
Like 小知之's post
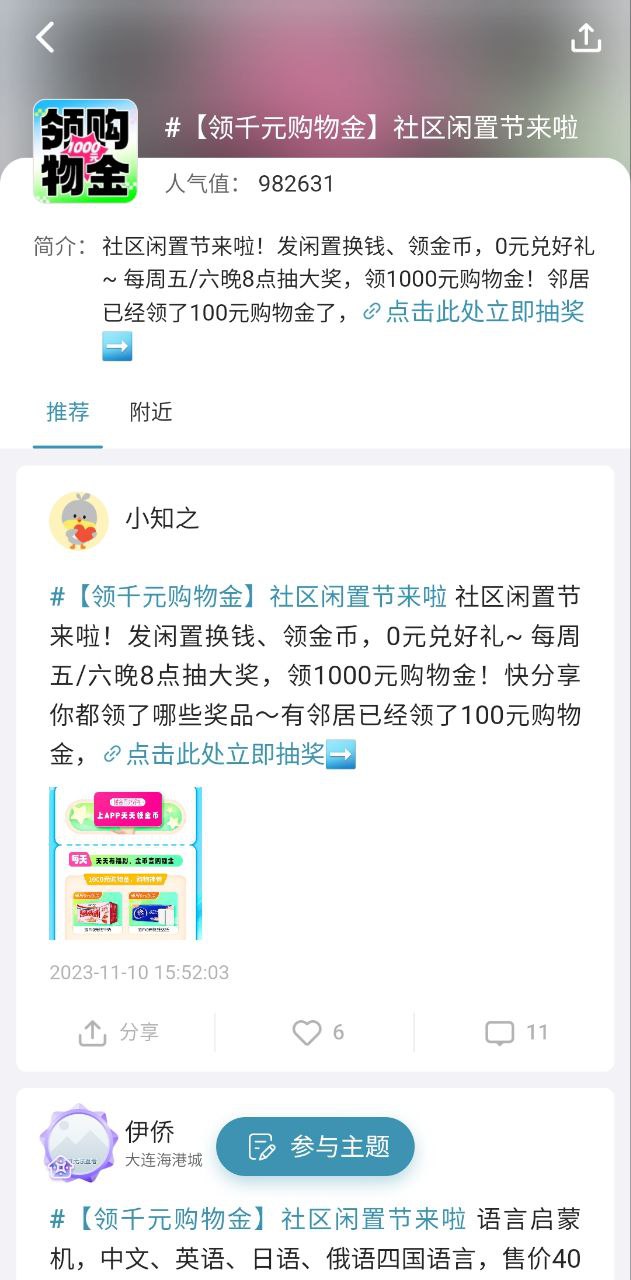[317, 1032]
